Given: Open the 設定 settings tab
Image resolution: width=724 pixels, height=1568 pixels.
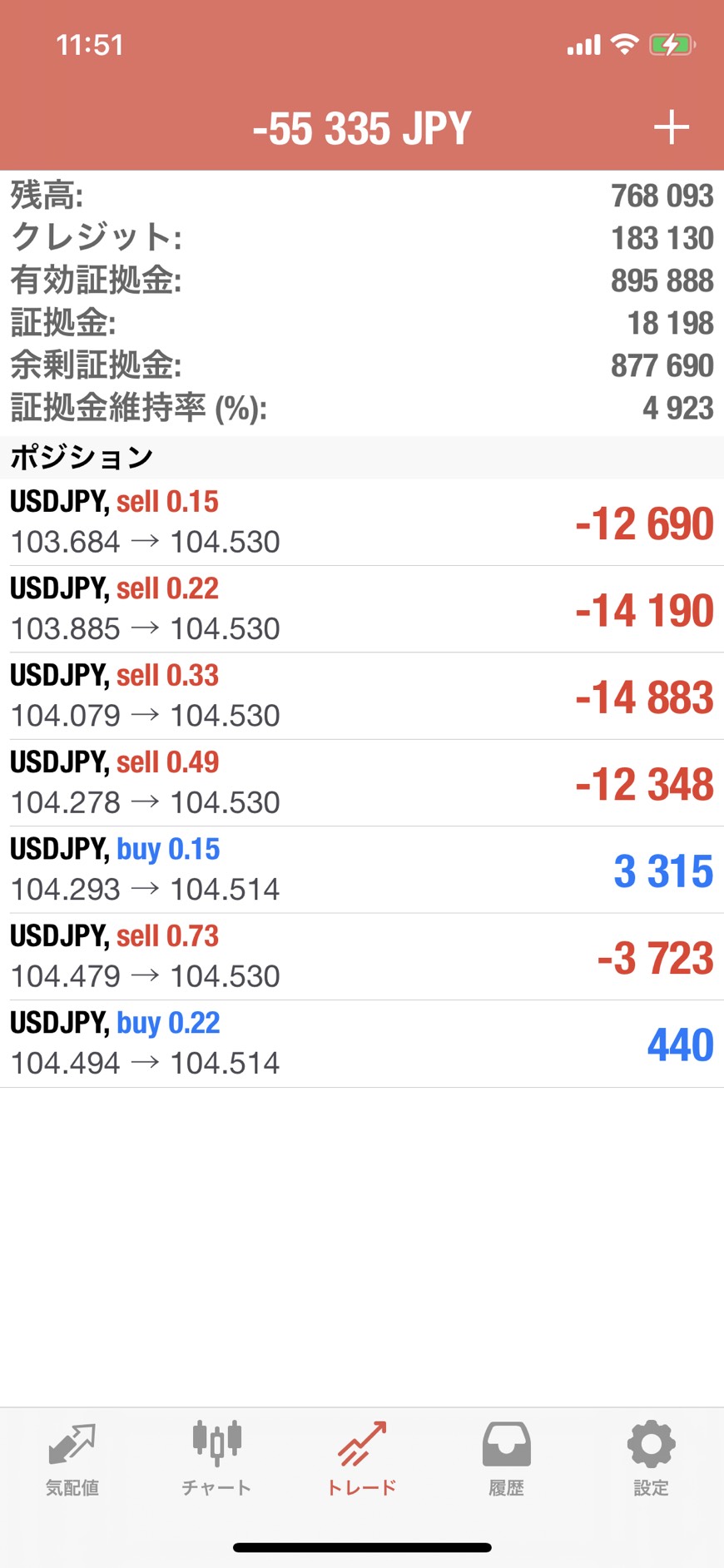Looking at the screenshot, I should pyautogui.click(x=651, y=1459).
